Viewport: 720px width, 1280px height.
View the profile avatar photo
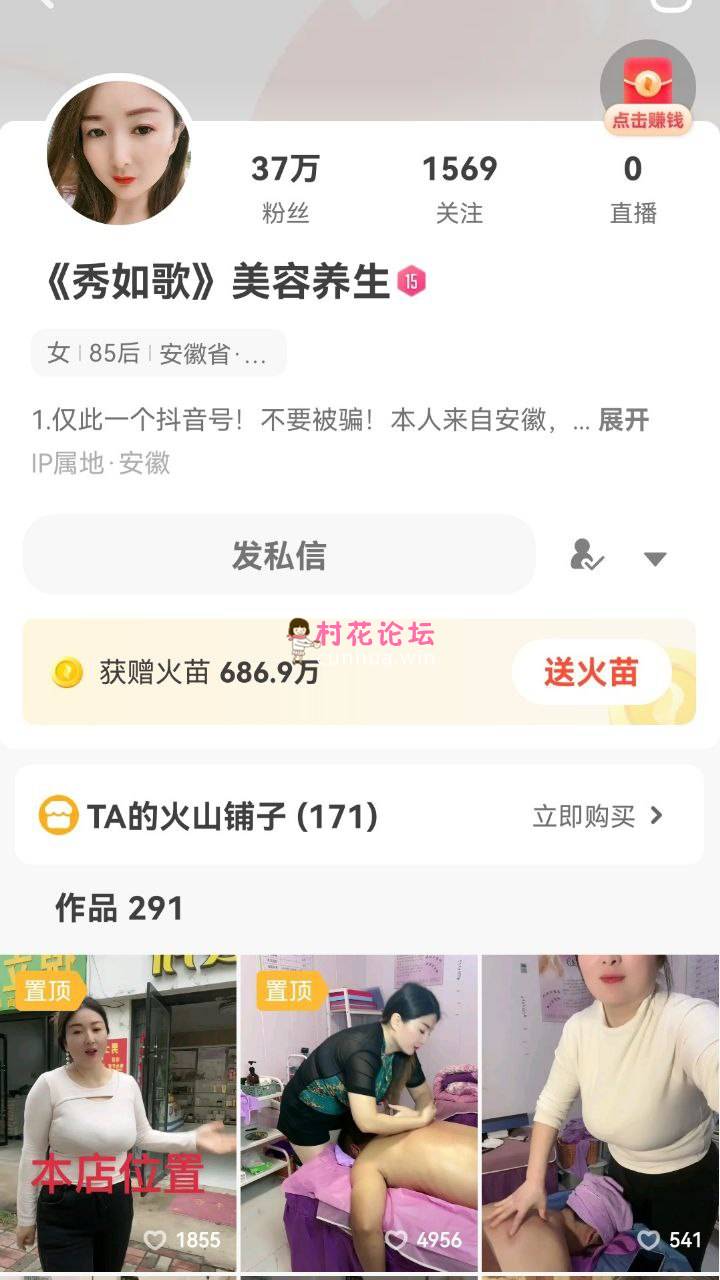click(118, 151)
